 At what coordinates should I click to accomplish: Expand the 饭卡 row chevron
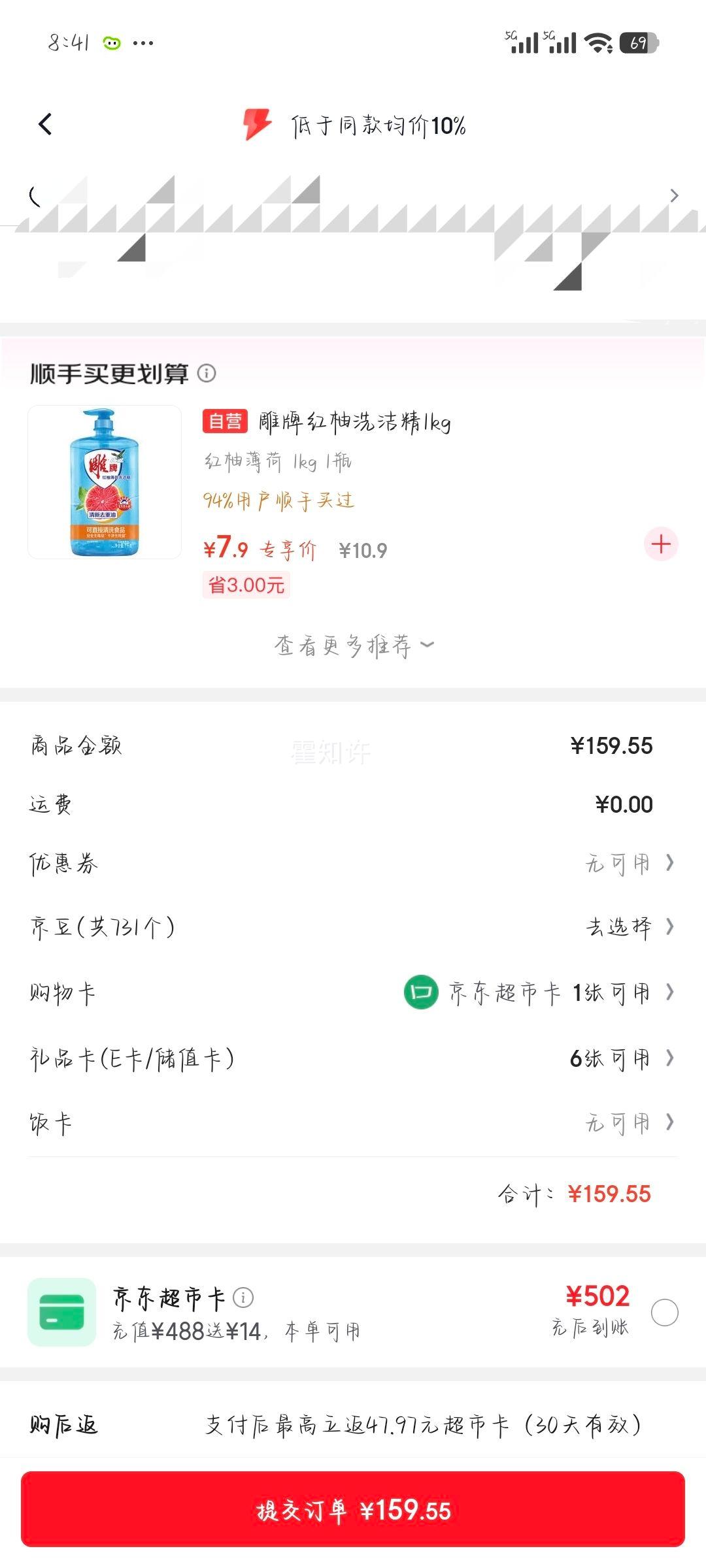(x=669, y=1123)
